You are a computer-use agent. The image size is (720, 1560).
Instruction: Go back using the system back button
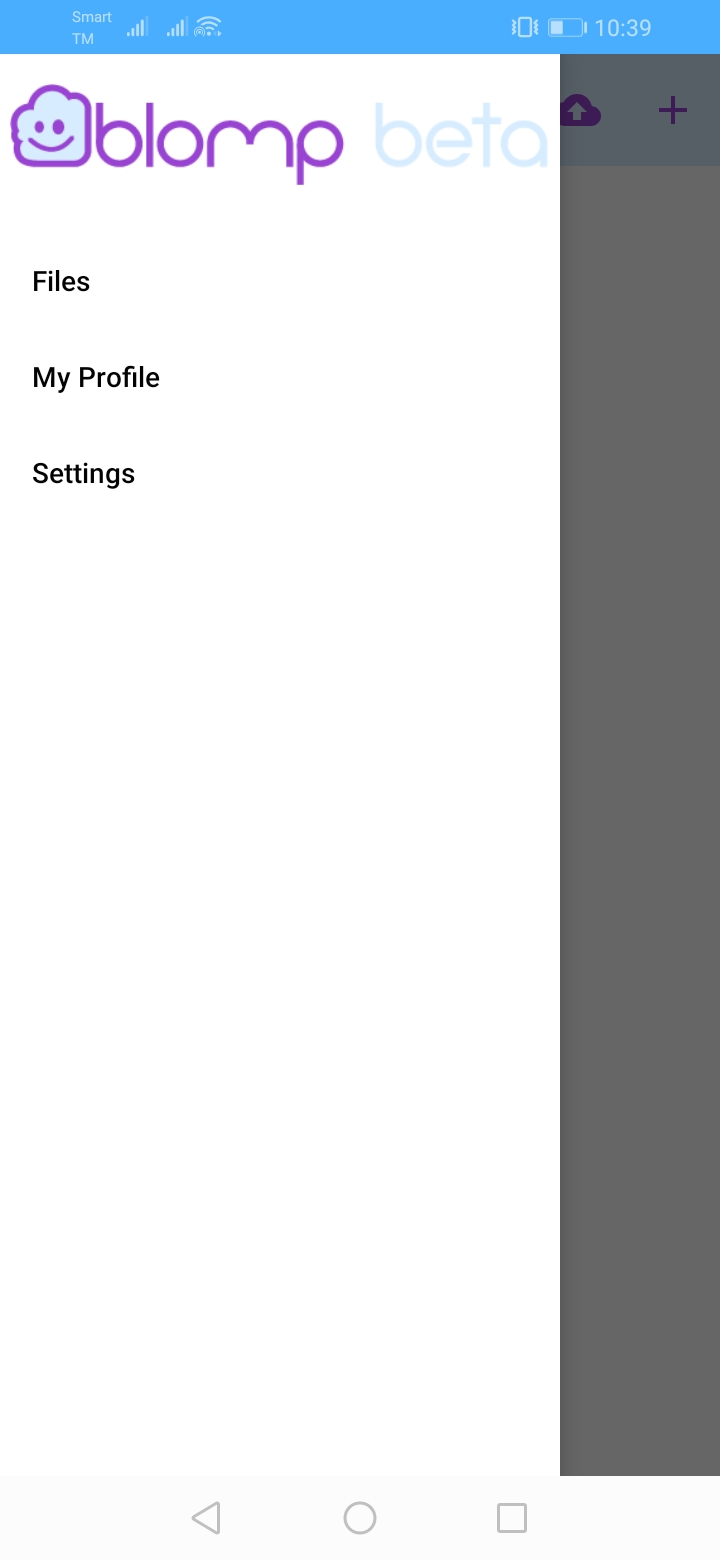(206, 1518)
